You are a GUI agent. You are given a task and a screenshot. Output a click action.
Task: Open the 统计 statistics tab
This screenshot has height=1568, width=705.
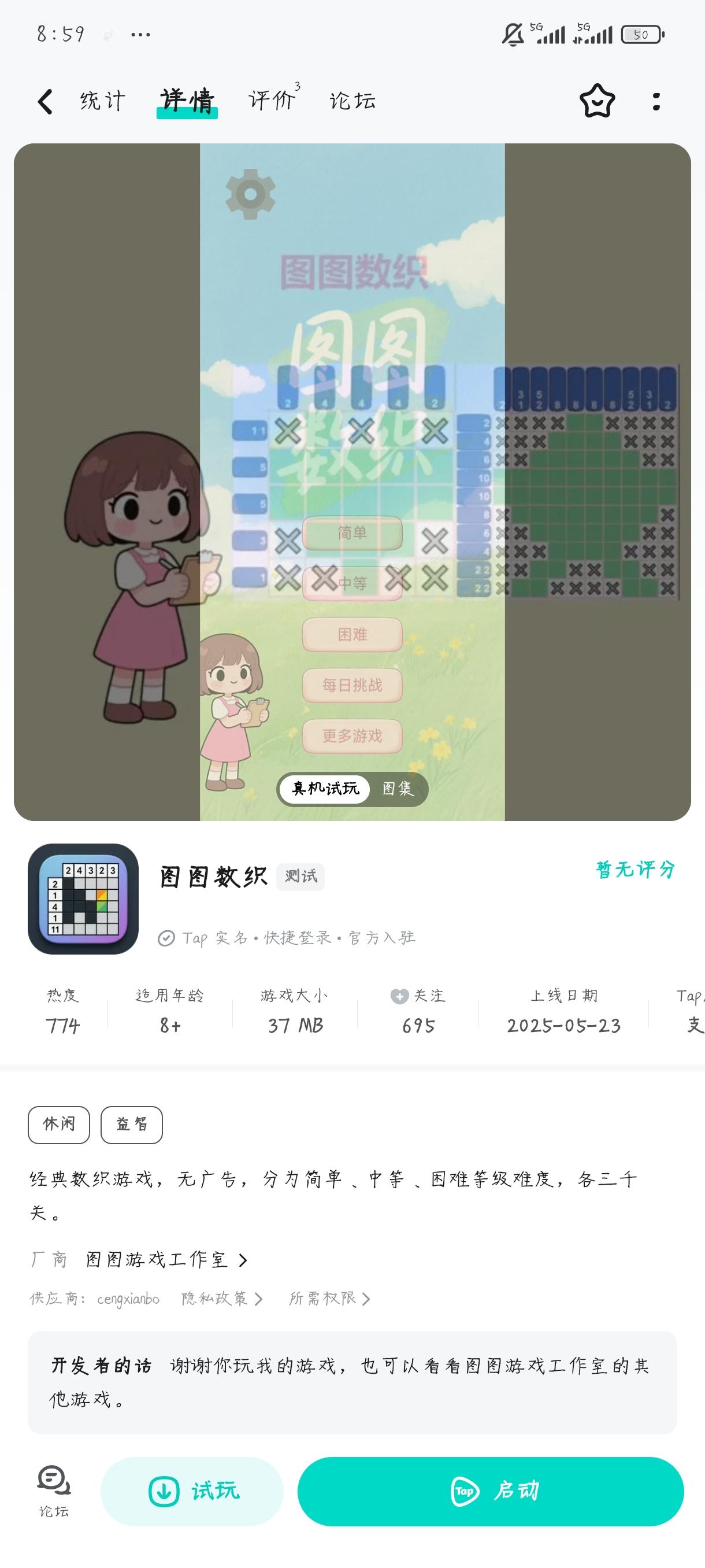[101, 101]
